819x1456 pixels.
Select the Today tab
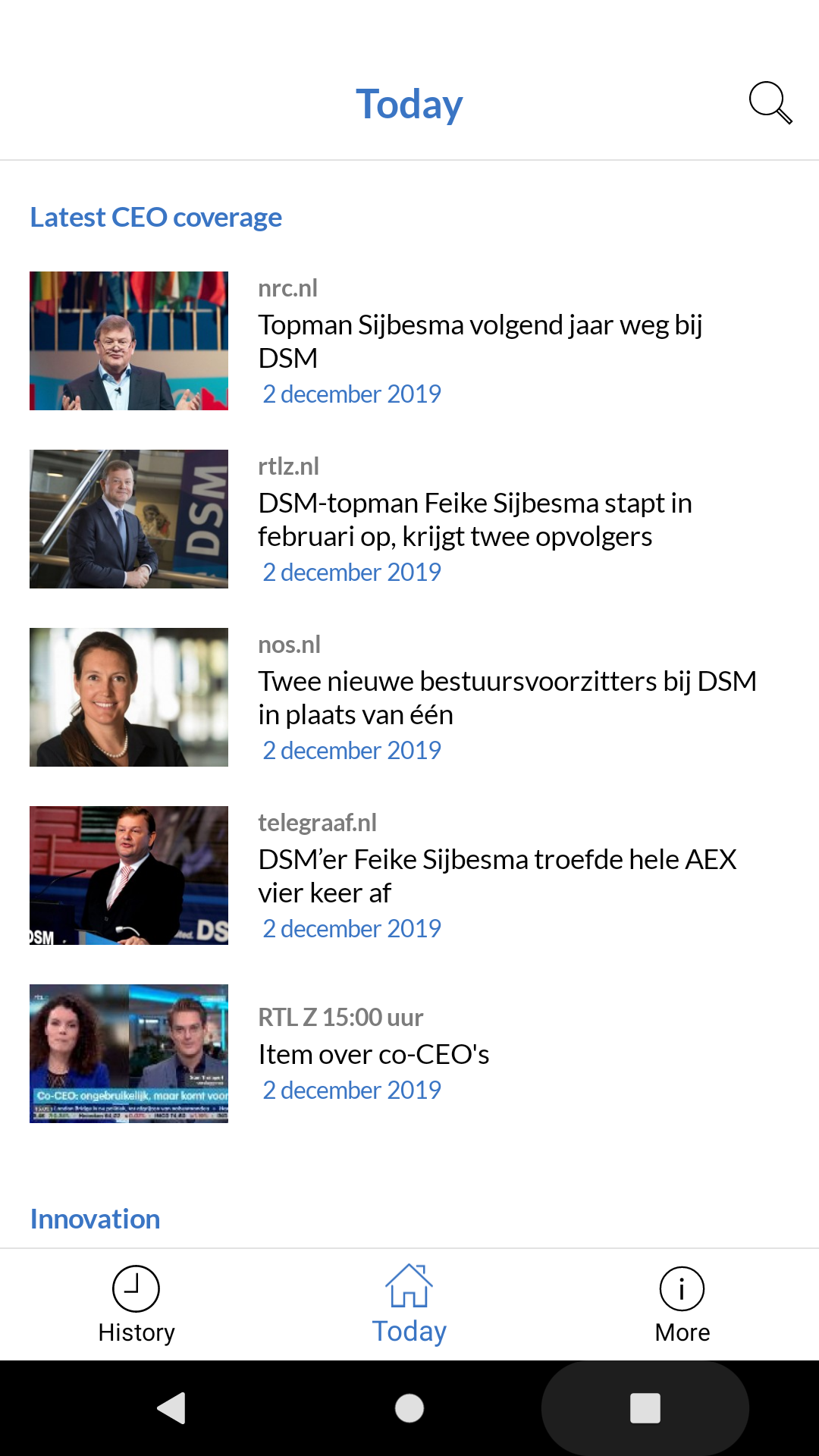[409, 1304]
